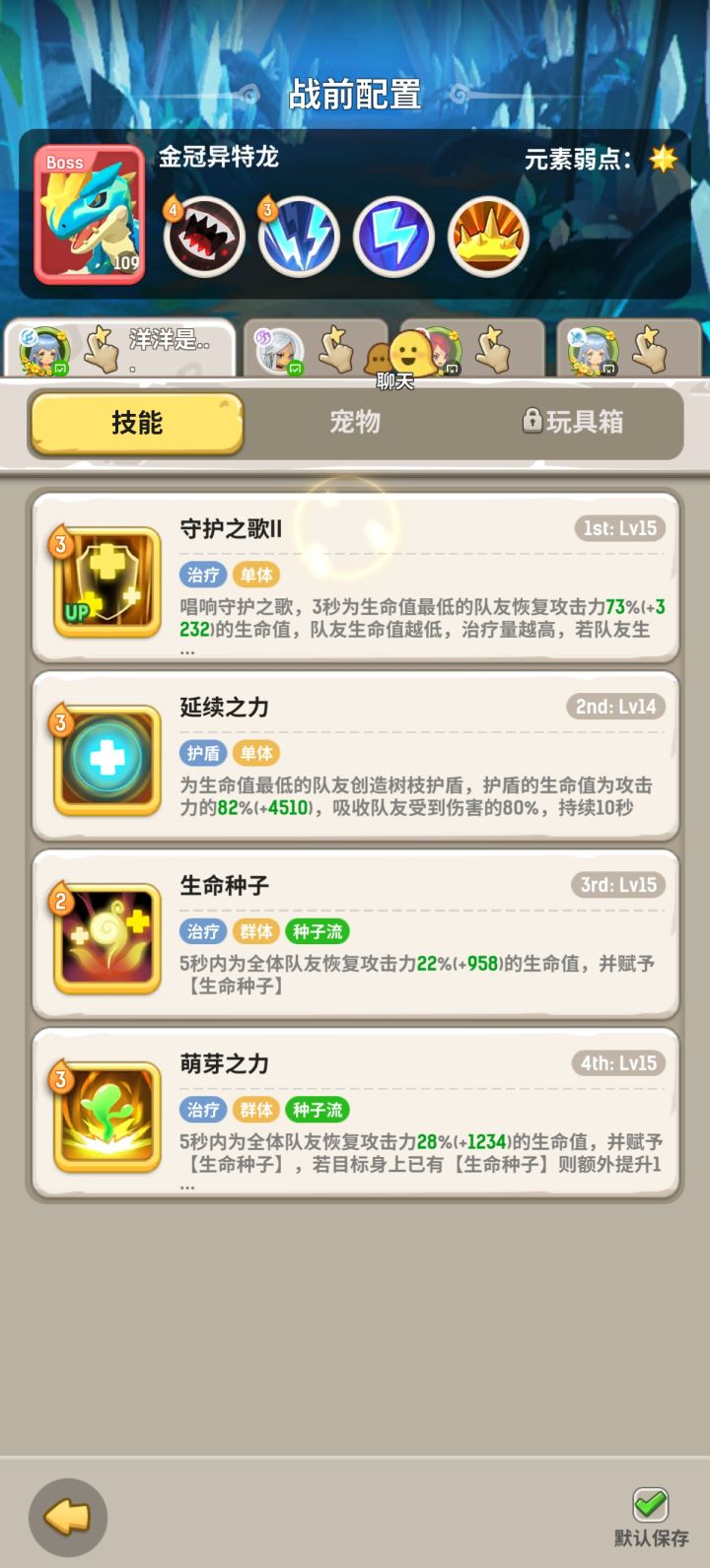
Task: Switch to the 宠物 tab
Action: point(355,422)
